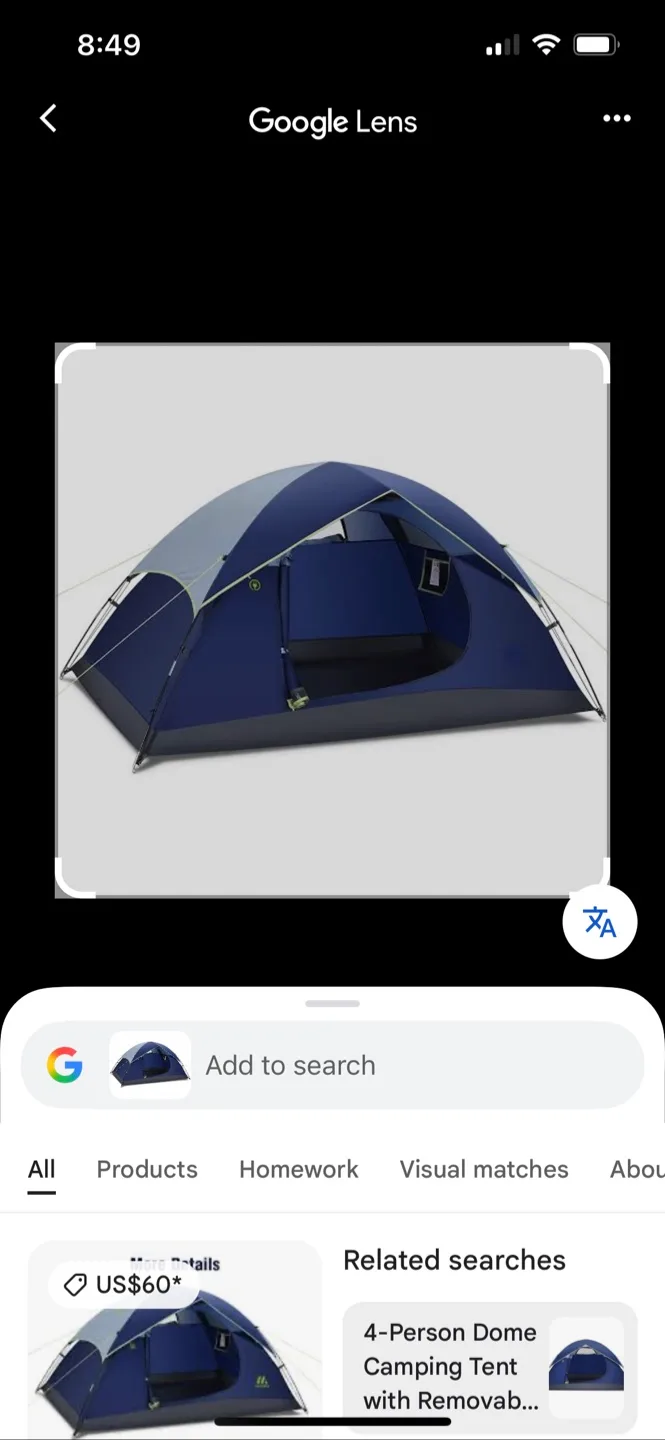Open 4-Person Dome Camping Tent related search

pyautogui.click(x=490, y=1366)
